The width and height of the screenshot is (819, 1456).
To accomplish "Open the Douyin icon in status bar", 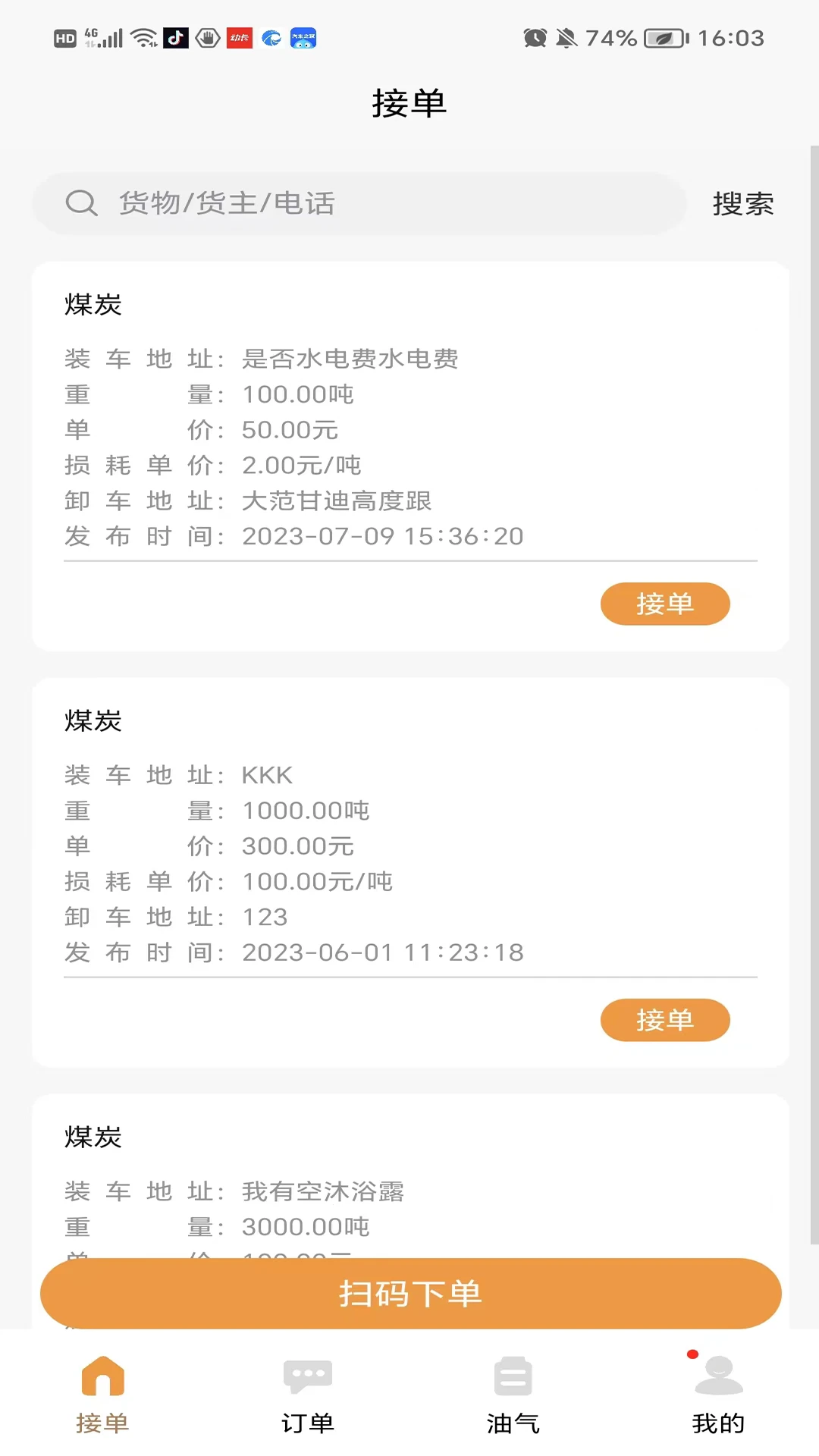I will pos(176,39).
